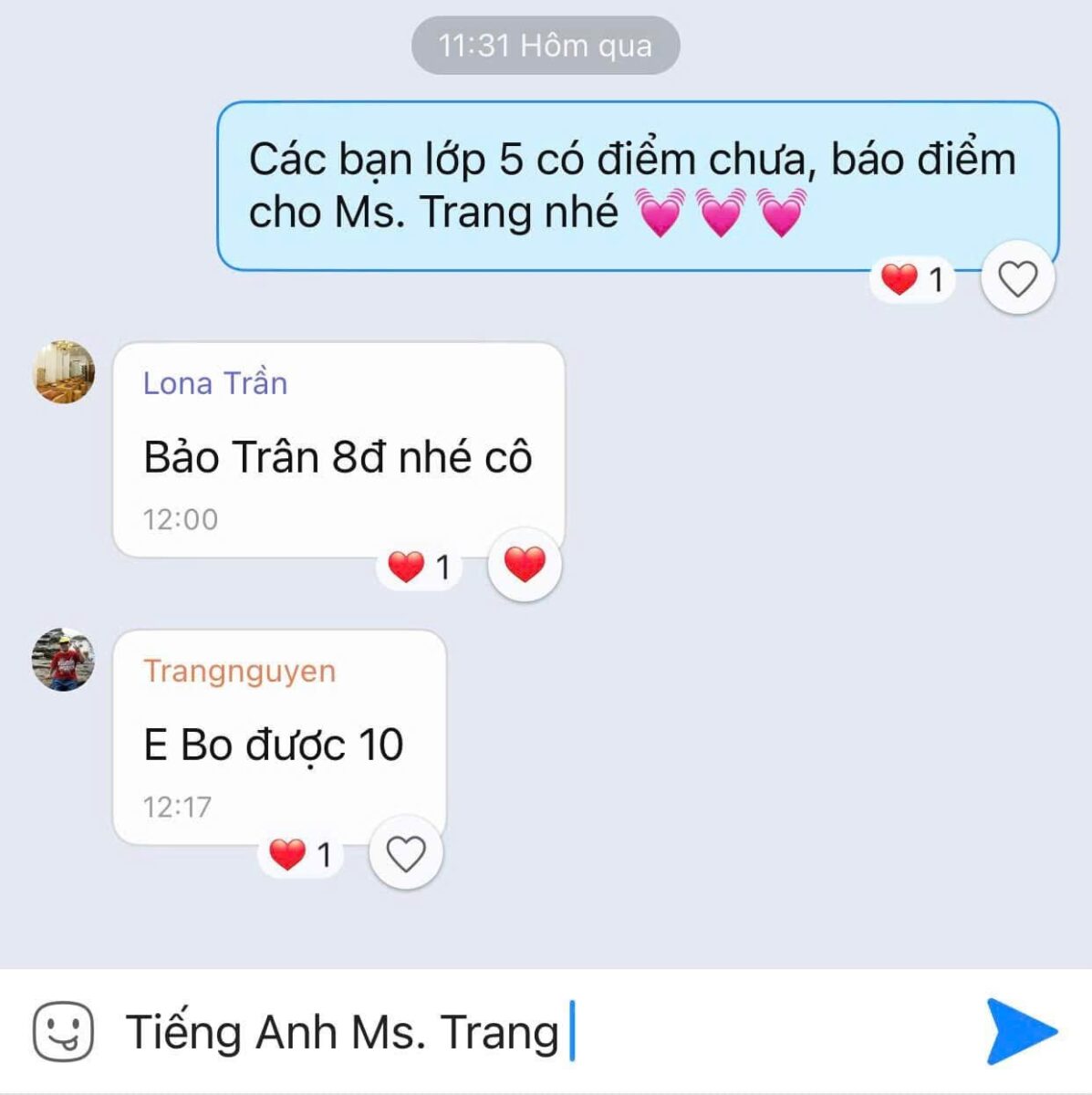Like Trangnguyen's message with a heart
The image size is (1092, 1095).
406,853
